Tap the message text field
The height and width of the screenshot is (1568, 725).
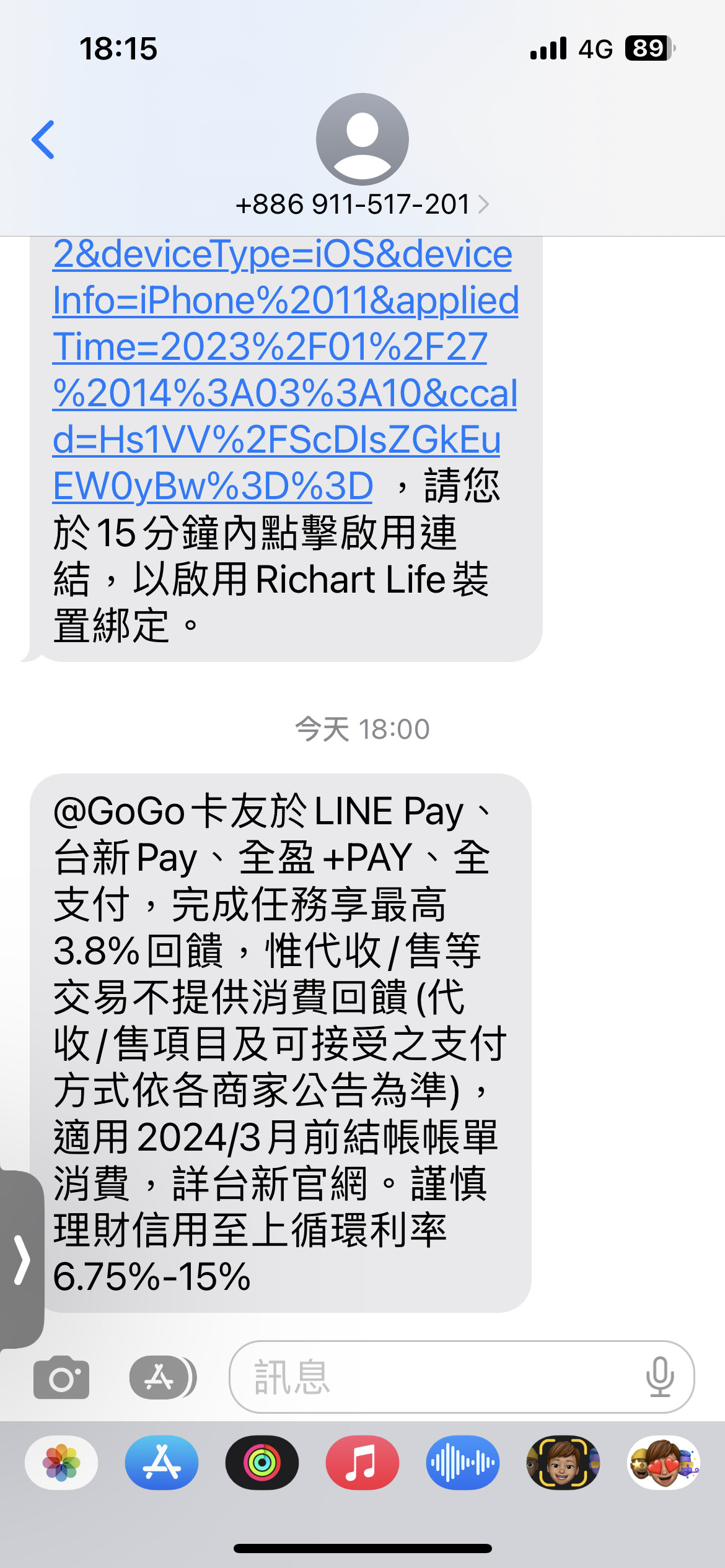pos(434,1377)
